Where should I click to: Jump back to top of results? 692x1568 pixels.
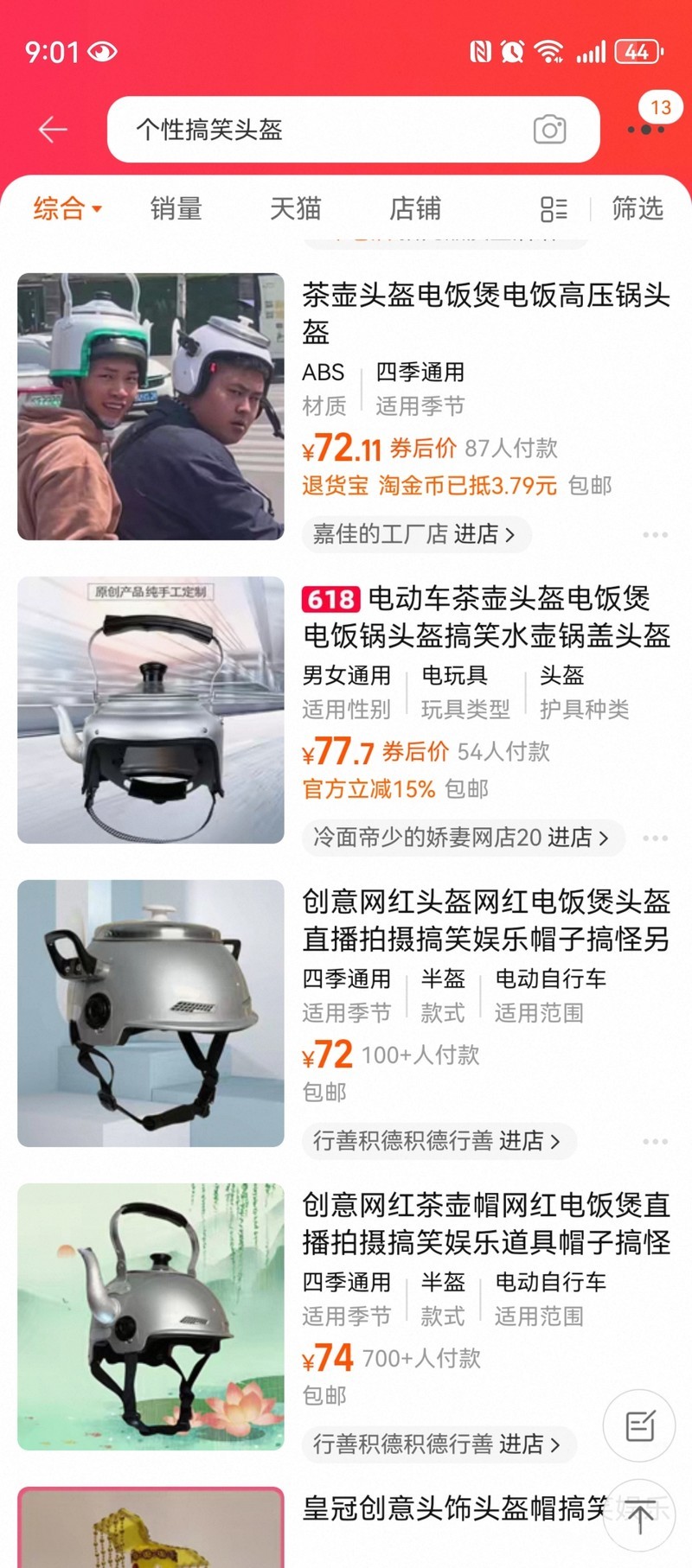640,1518
